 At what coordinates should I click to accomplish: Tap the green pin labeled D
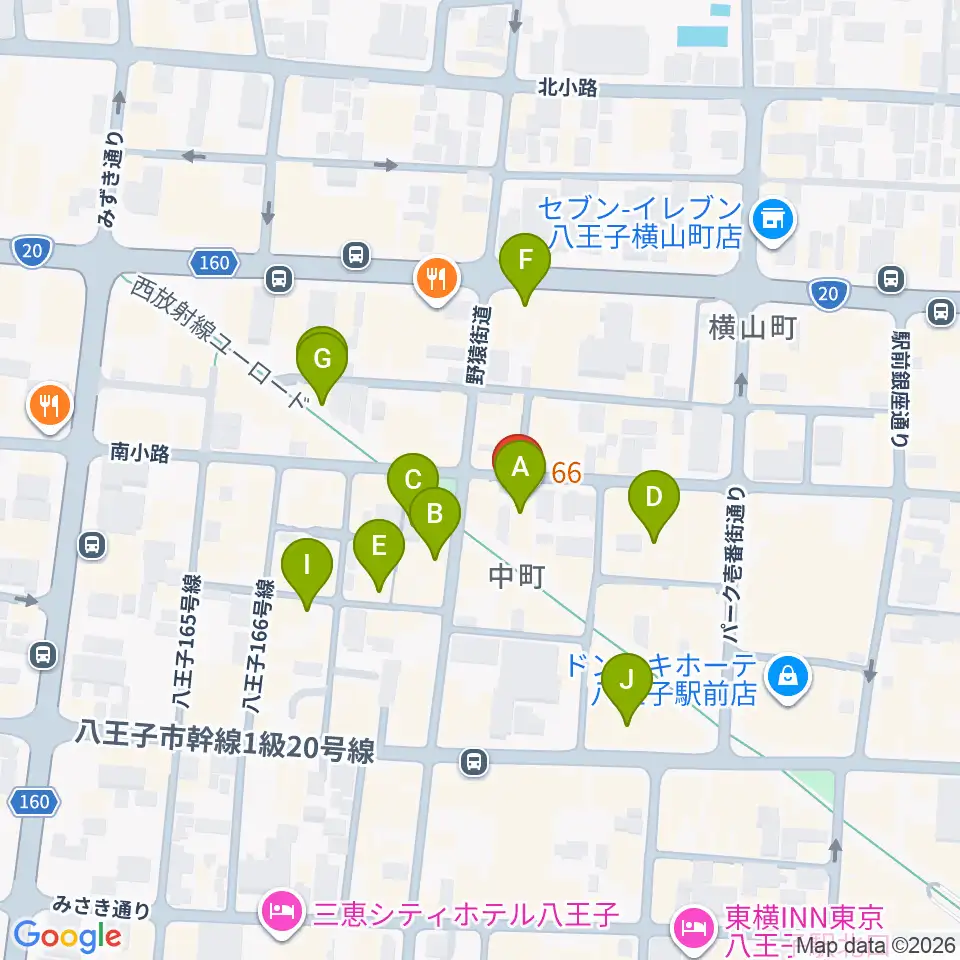point(653,501)
